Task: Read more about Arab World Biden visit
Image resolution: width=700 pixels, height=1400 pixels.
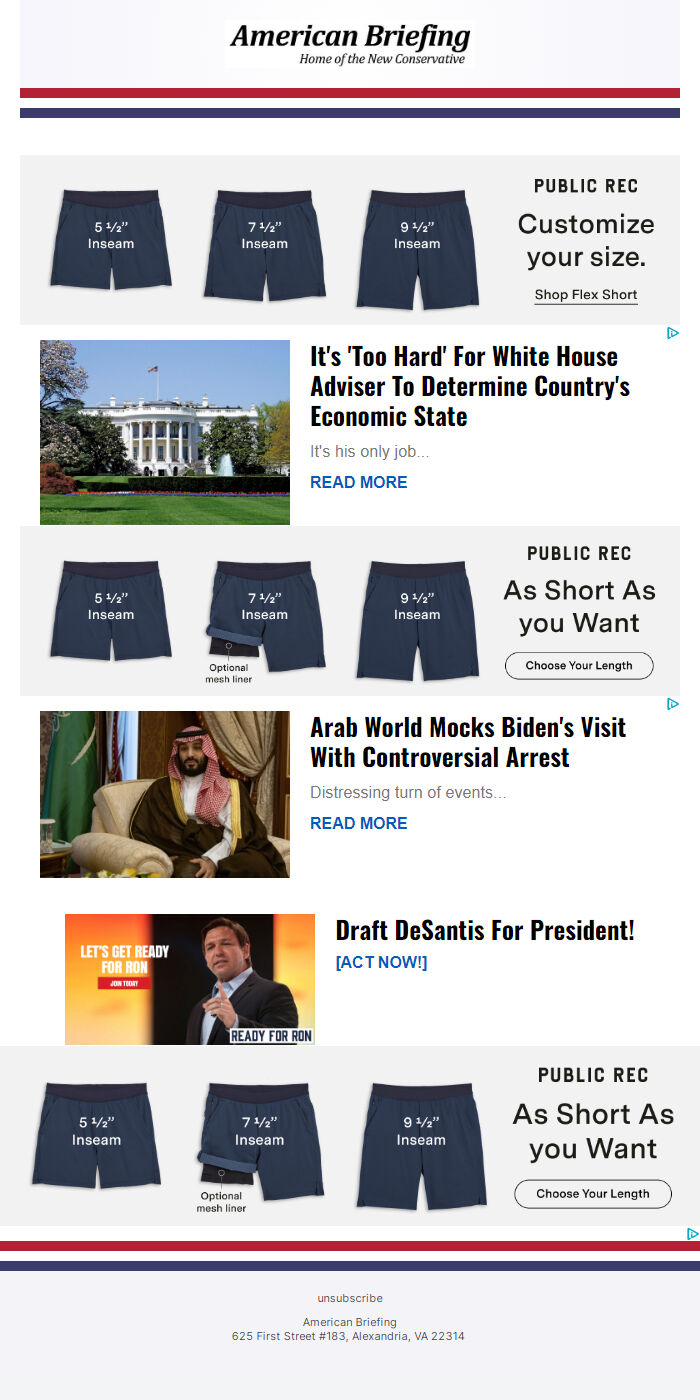Action: (358, 823)
